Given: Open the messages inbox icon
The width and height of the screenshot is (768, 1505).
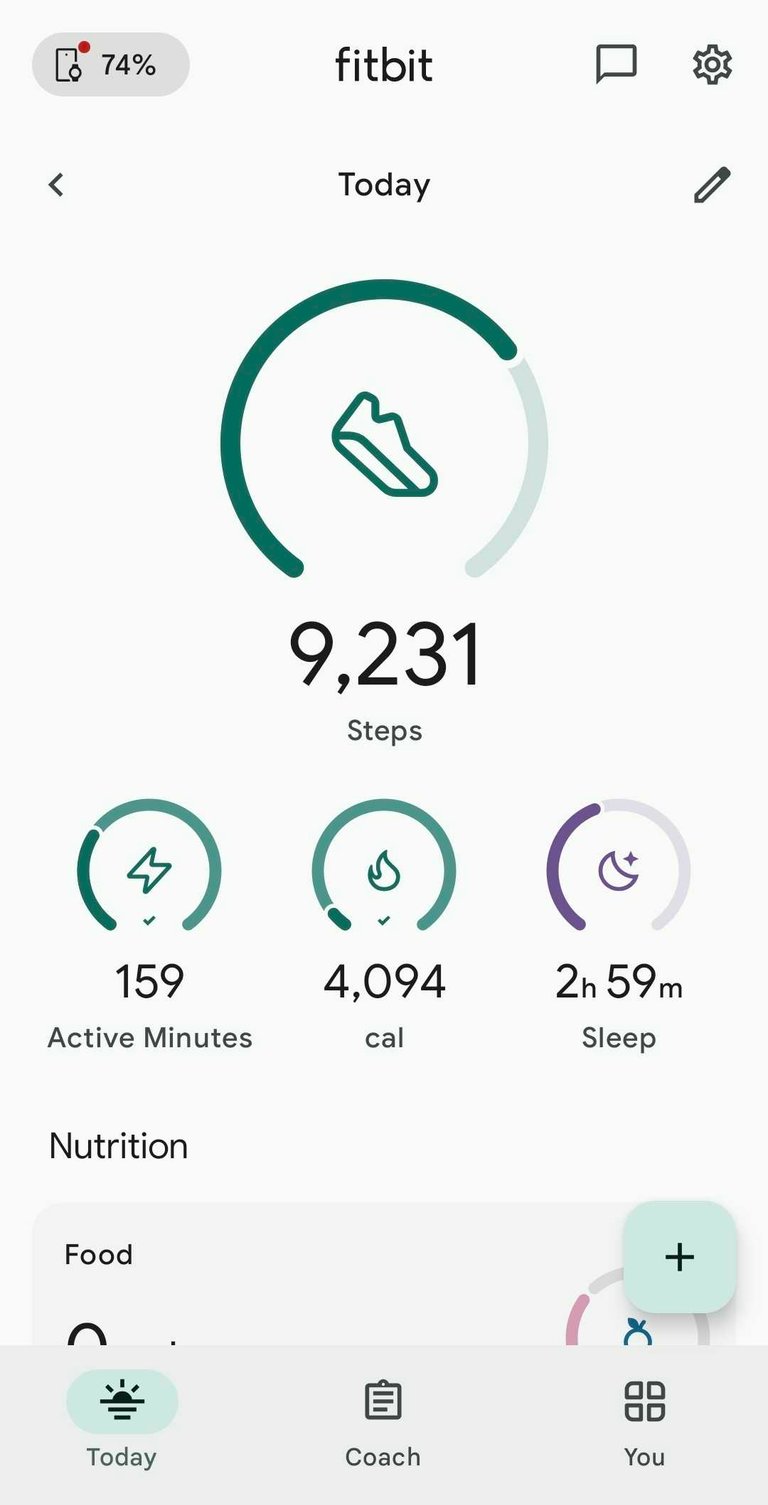Looking at the screenshot, I should 616,65.
